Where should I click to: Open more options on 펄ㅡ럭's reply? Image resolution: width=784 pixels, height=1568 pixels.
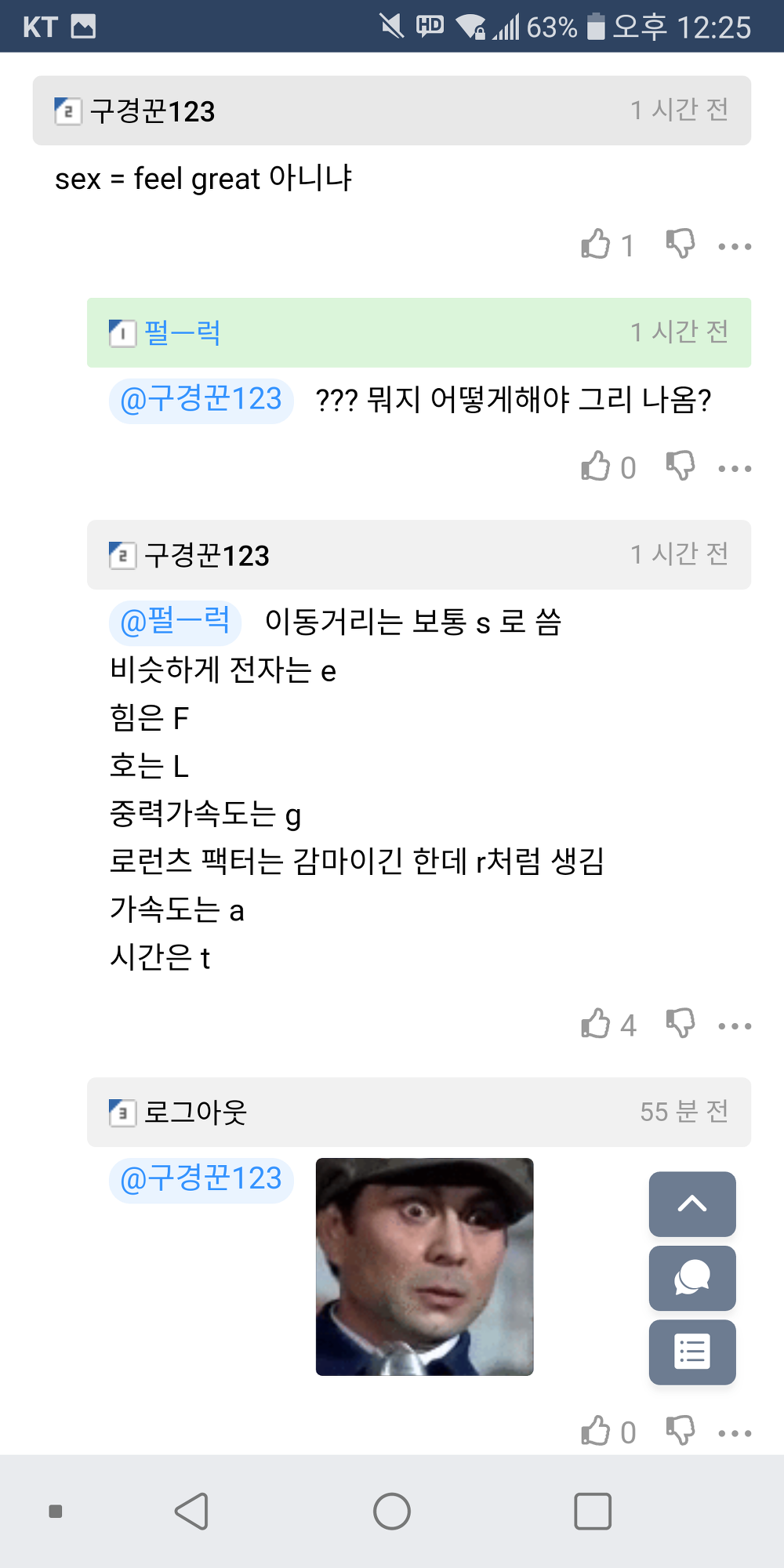tap(735, 469)
